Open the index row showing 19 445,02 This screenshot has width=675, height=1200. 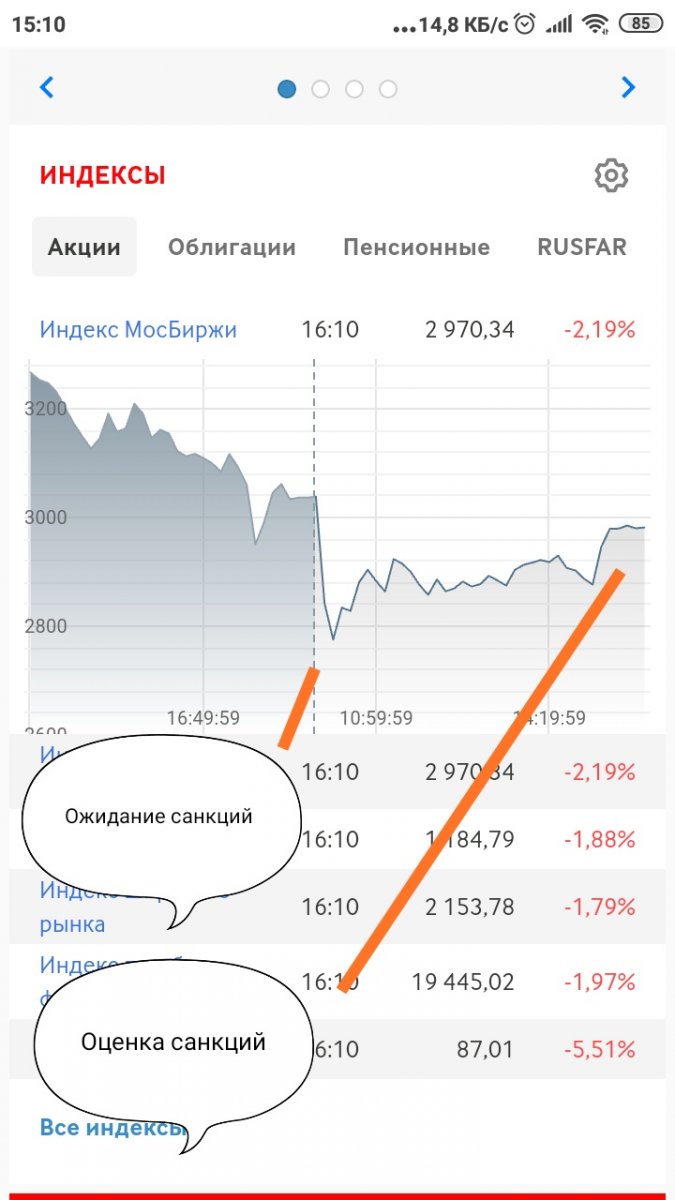tap(338, 982)
